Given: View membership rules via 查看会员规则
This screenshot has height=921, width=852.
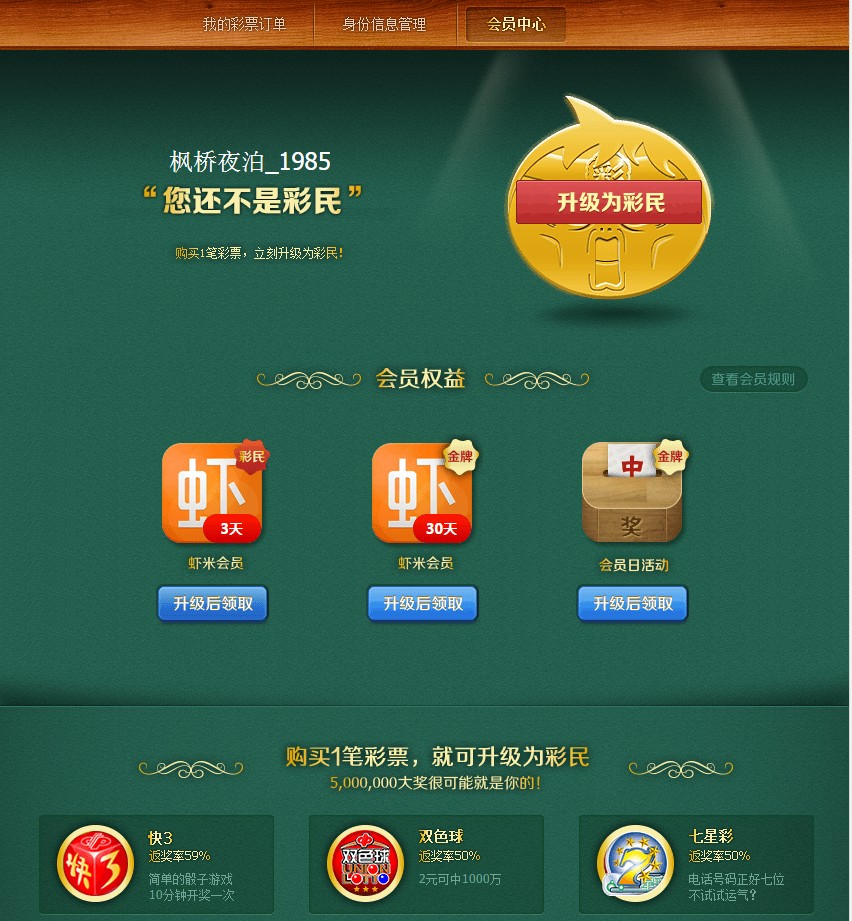Looking at the screenshot, I should tap(753, 379).
